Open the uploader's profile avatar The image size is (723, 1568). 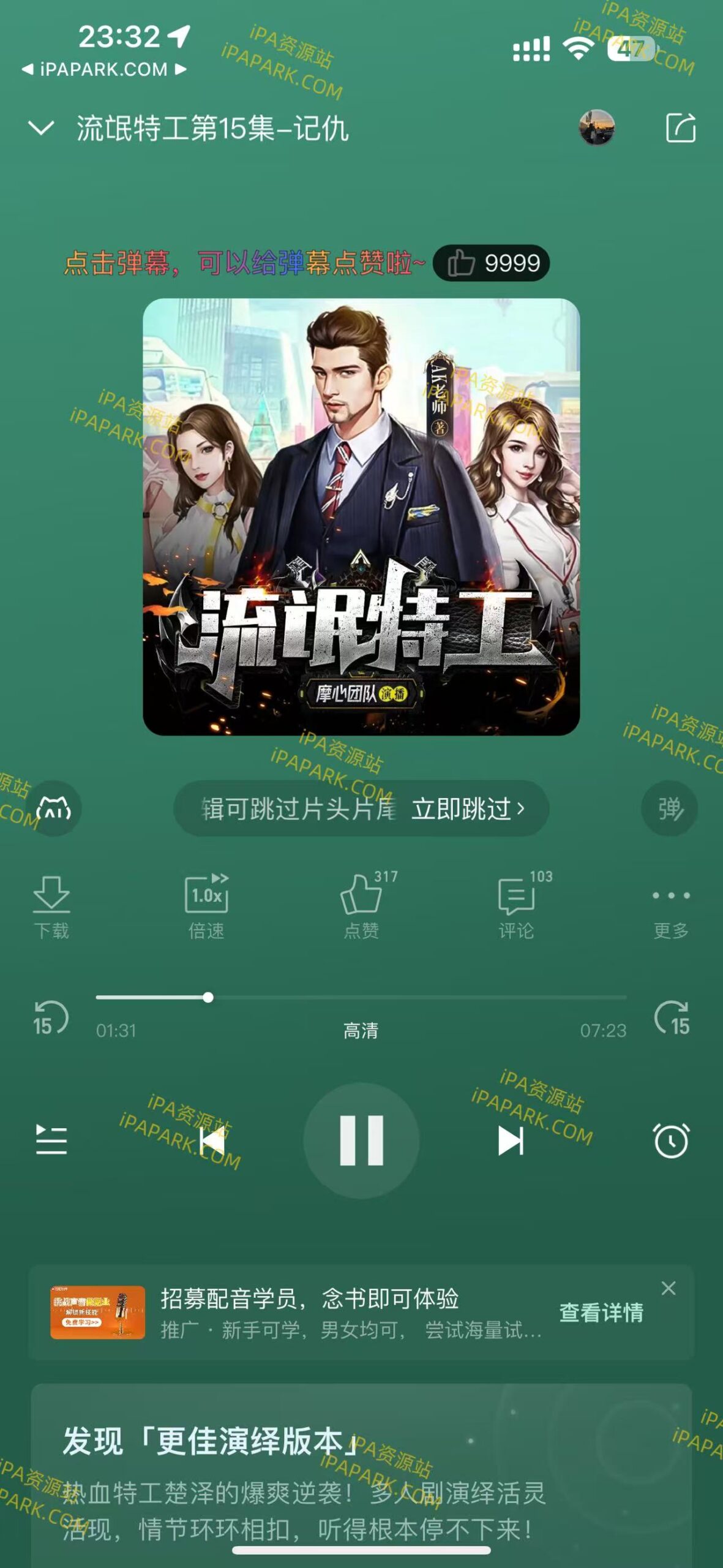tap(596, 127)
